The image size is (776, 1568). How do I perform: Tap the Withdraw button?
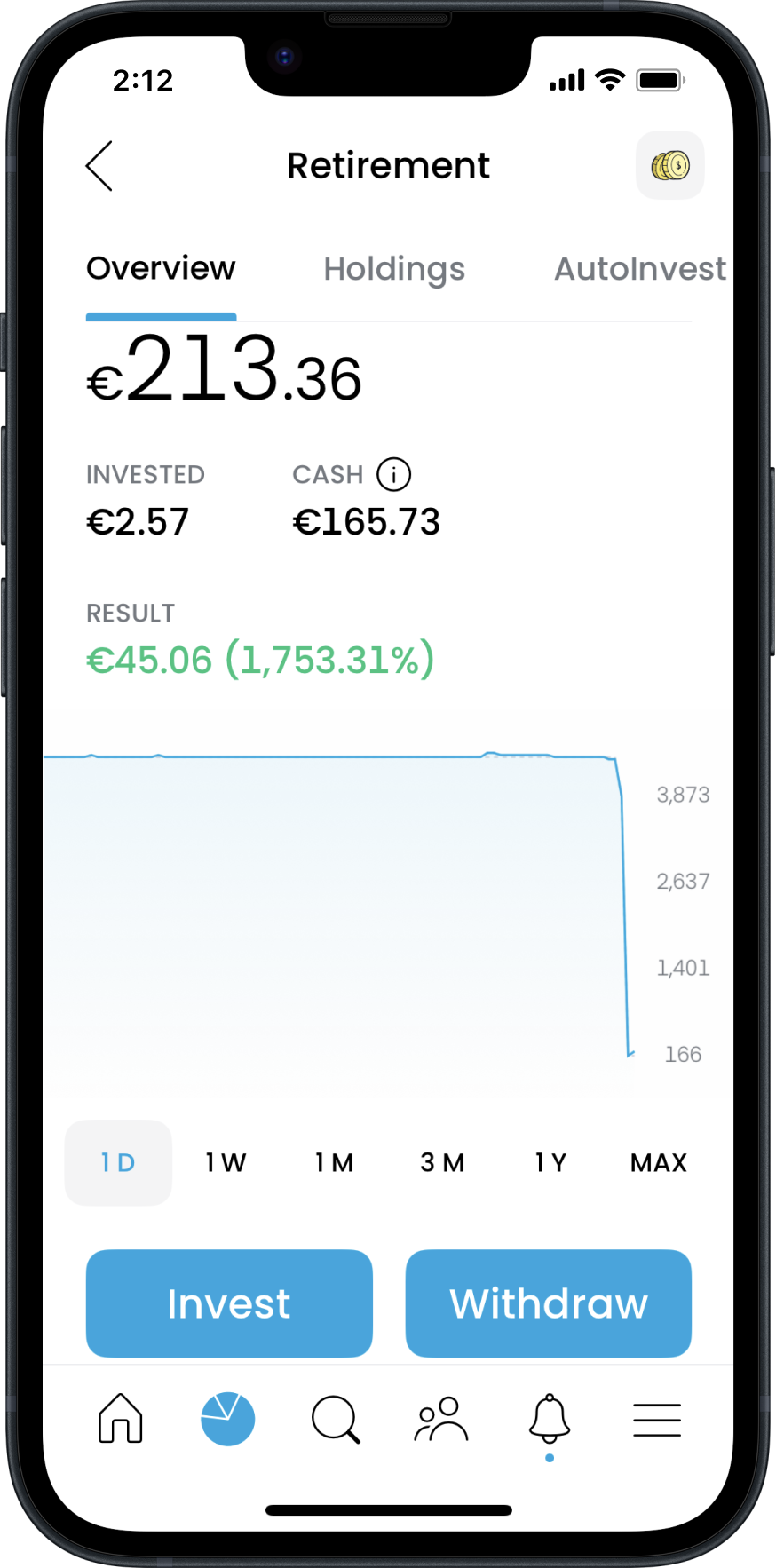pyautogui.click(x=549, y=1303)
